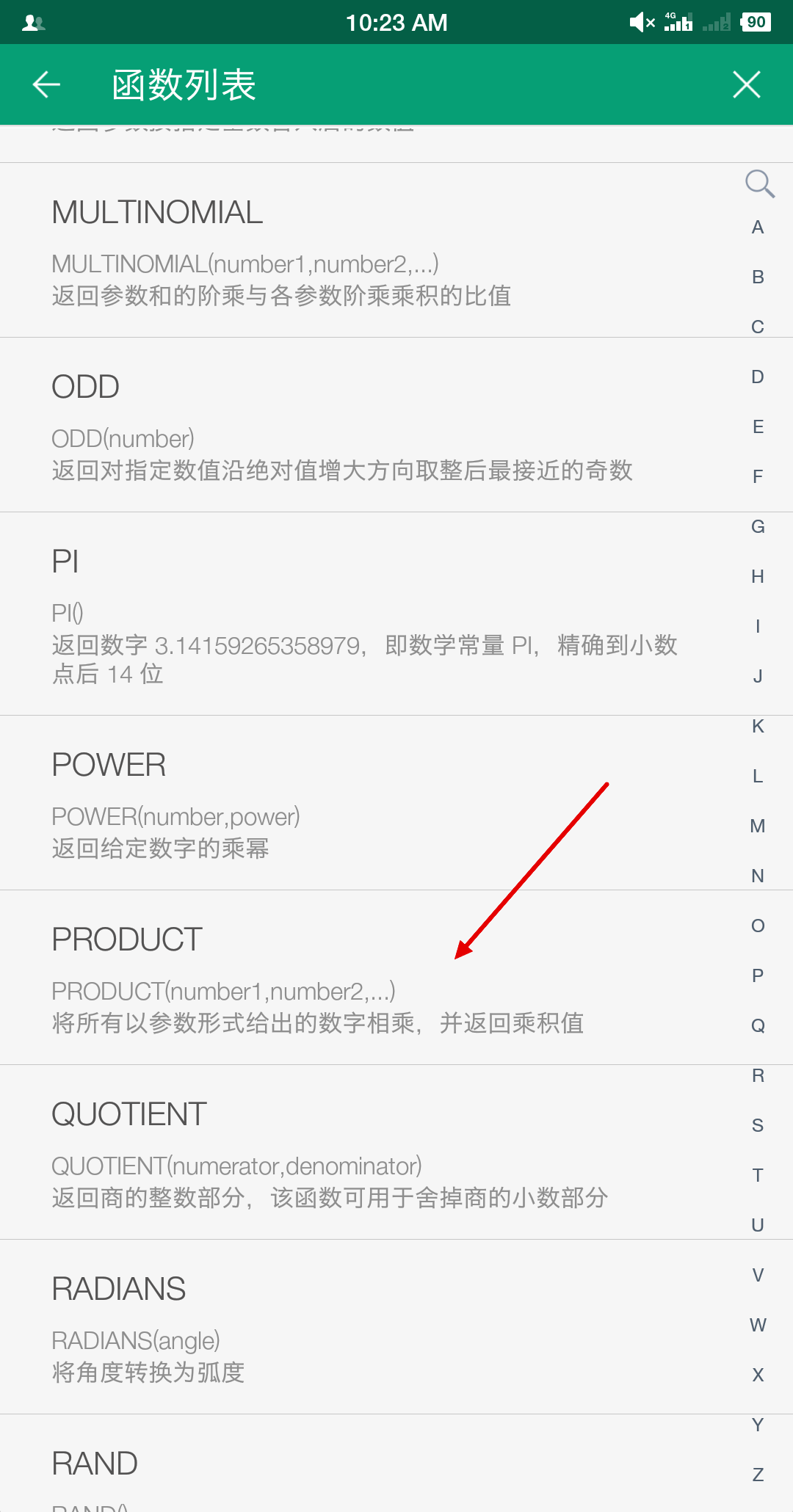Close the function list
The height and width of the screenshot is (1512, 793).
(x=747, y=84)
